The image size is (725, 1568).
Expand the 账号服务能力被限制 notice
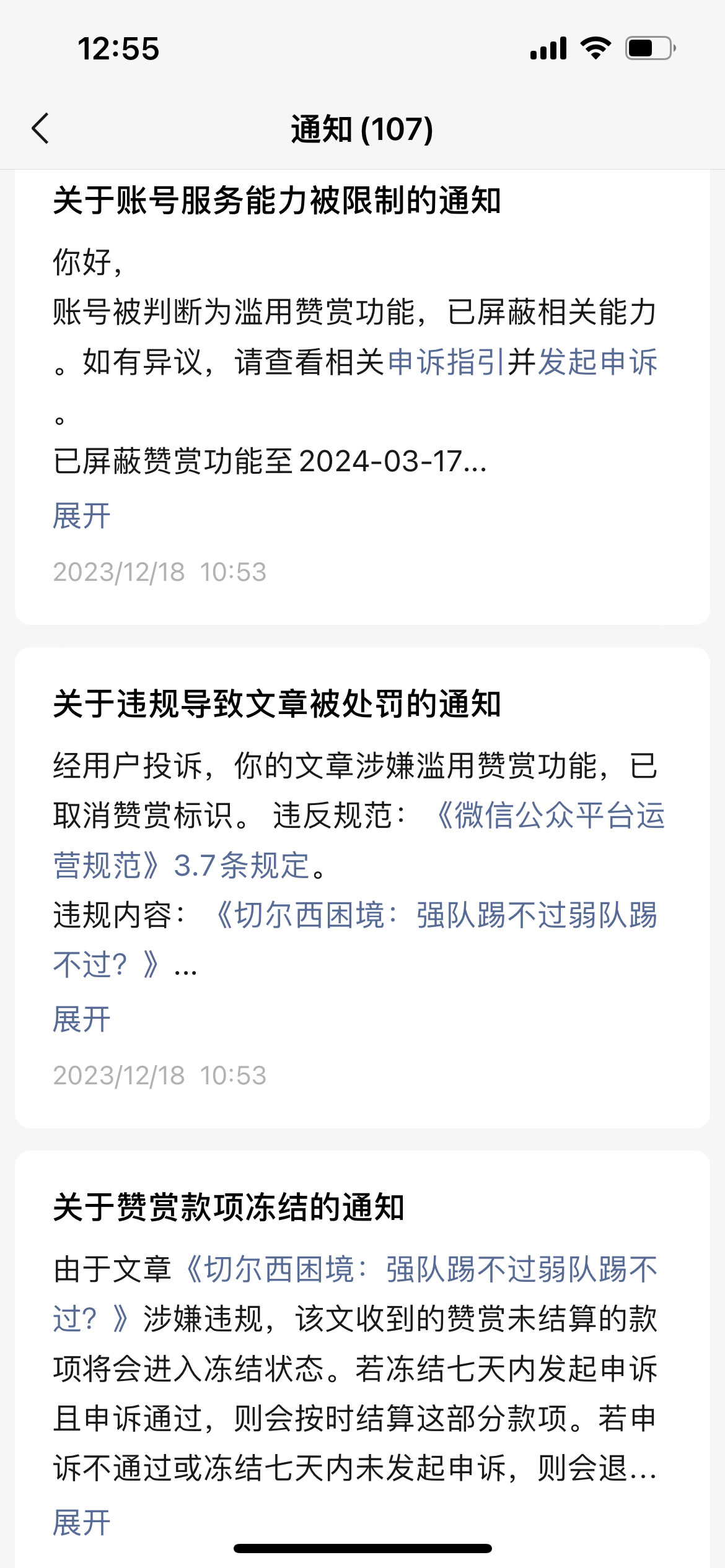point(82,516)
